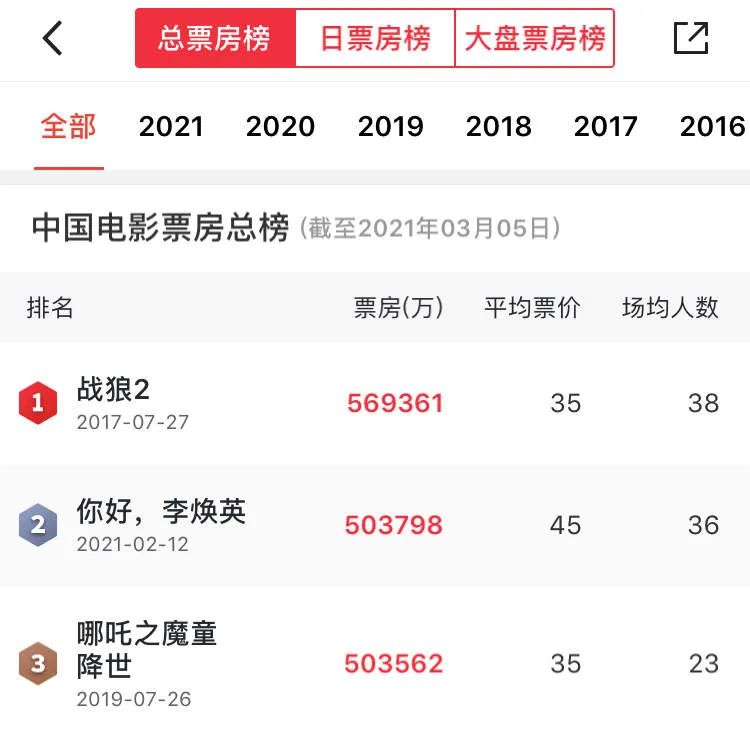The width and height of the screenshot is (750, 731).
Task: Choose the 2017 year tab
Action: click(x=606, y=127)
